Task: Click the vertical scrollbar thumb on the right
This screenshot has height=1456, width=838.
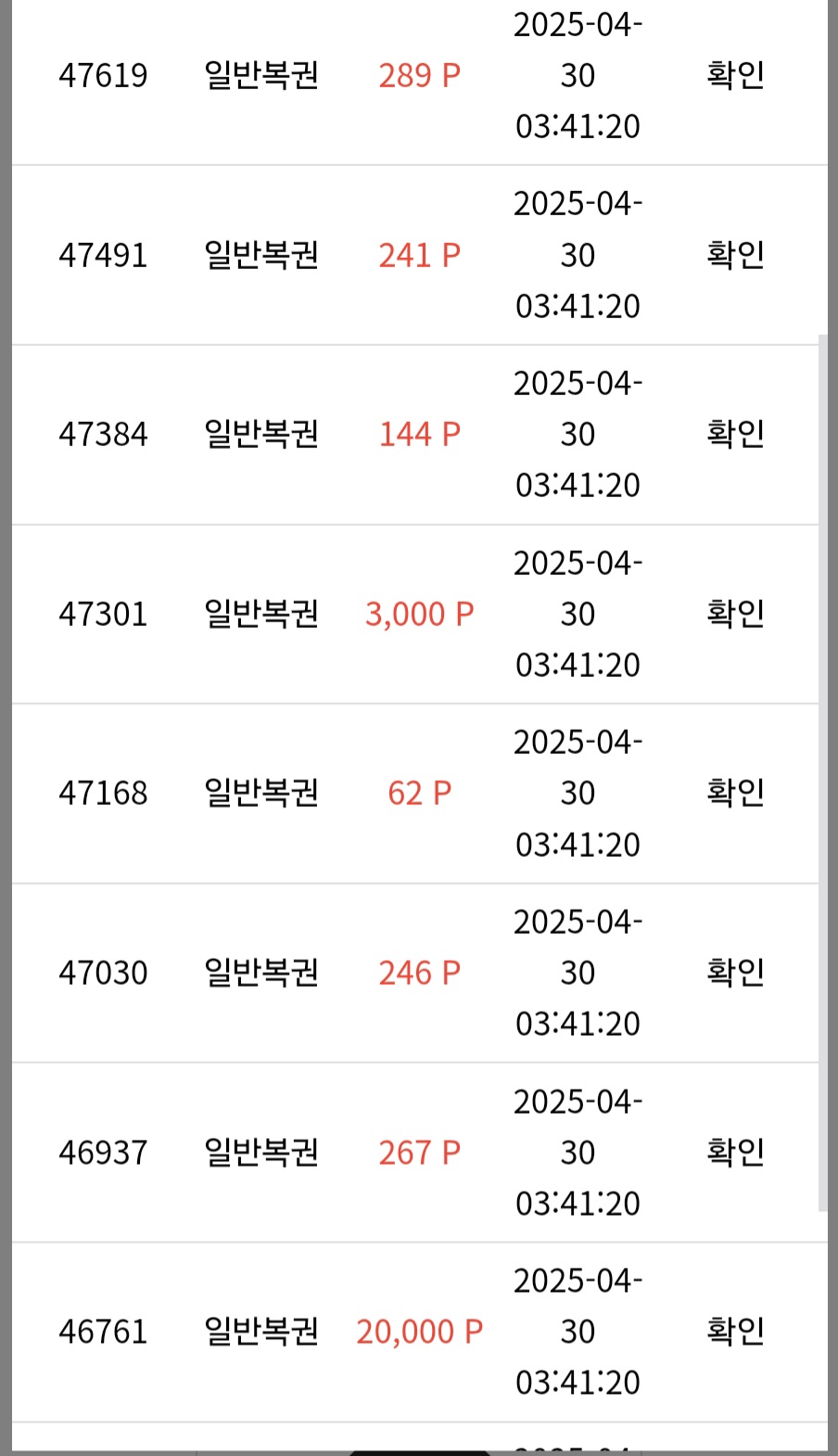Action: point(823,773)
